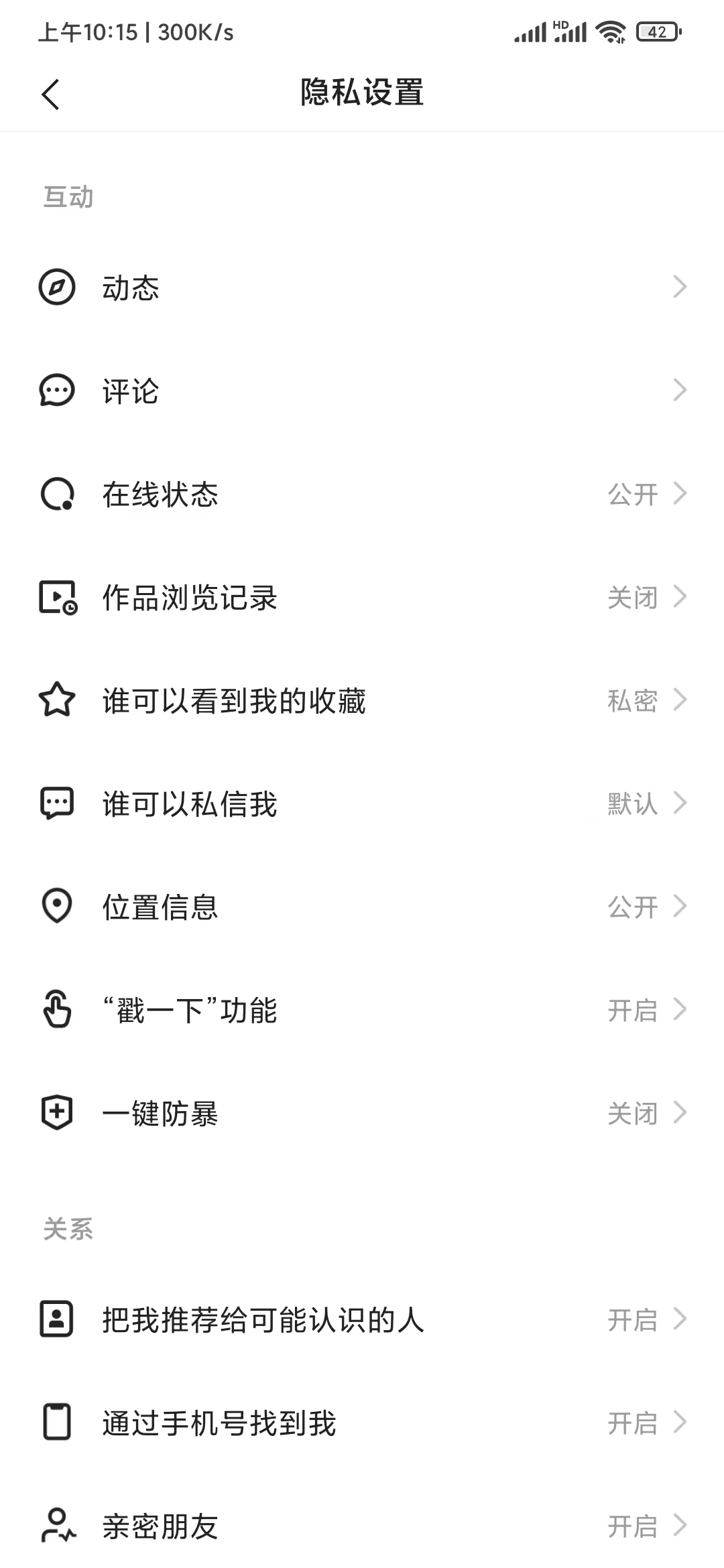The width and height of the screenshot is (724, 1568).
Task: Tap the battery indicator showing 42
Action: click(x=654, y=30)
